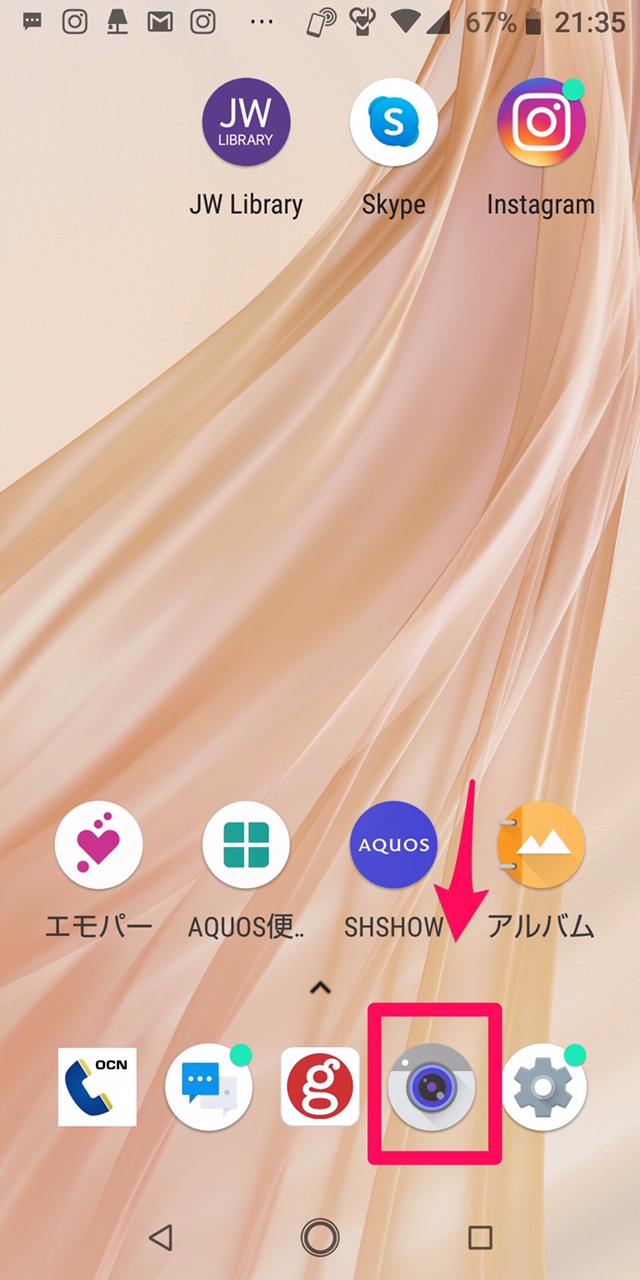This screenshot has width=640, height=1280.
Task: Launch the AQUOS便利 app
Action: pyautogui.click(x=246, y=846)
